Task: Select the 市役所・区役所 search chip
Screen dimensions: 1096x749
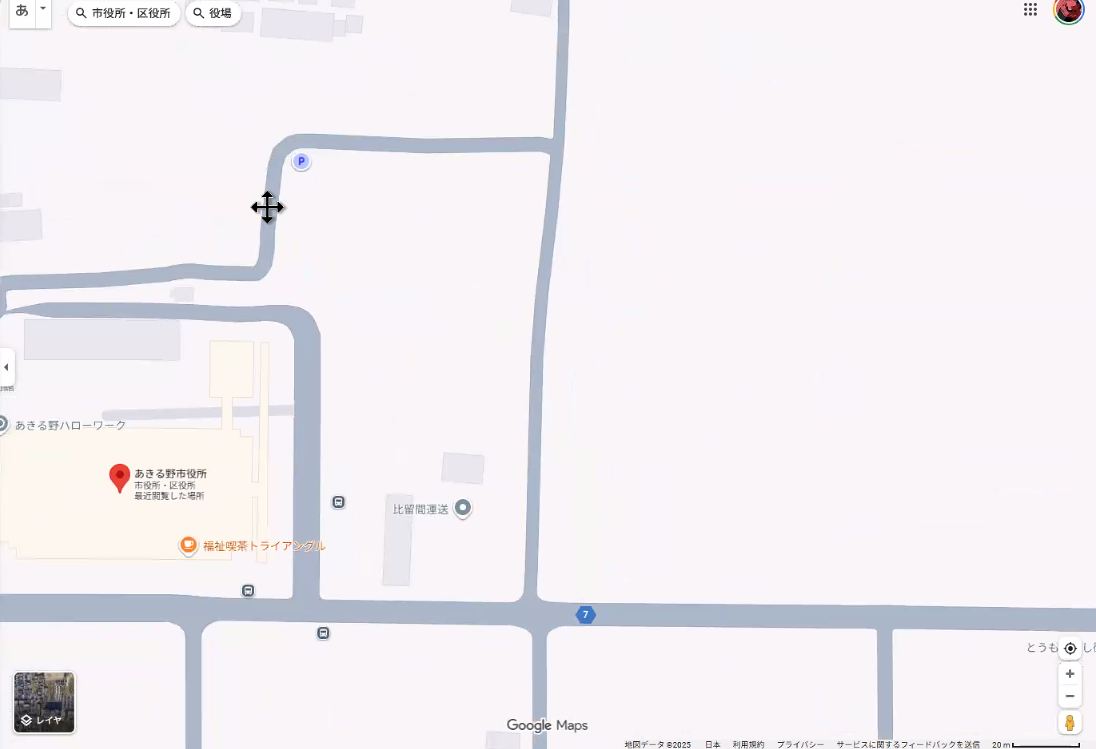Action: click(x=124, y=14)
